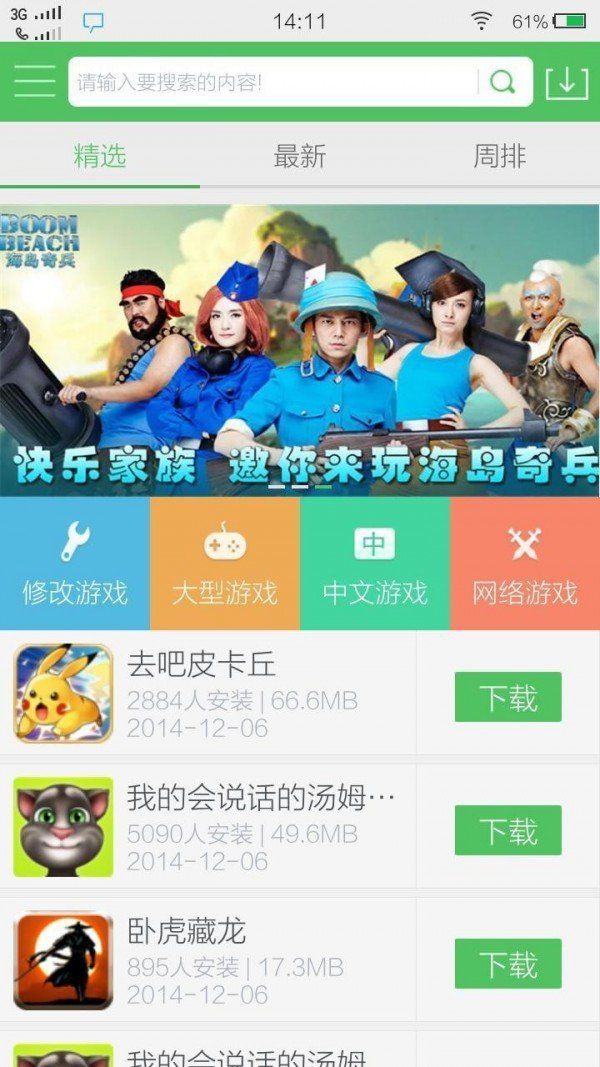Open the 中文游戏 category

pos(375,565)
